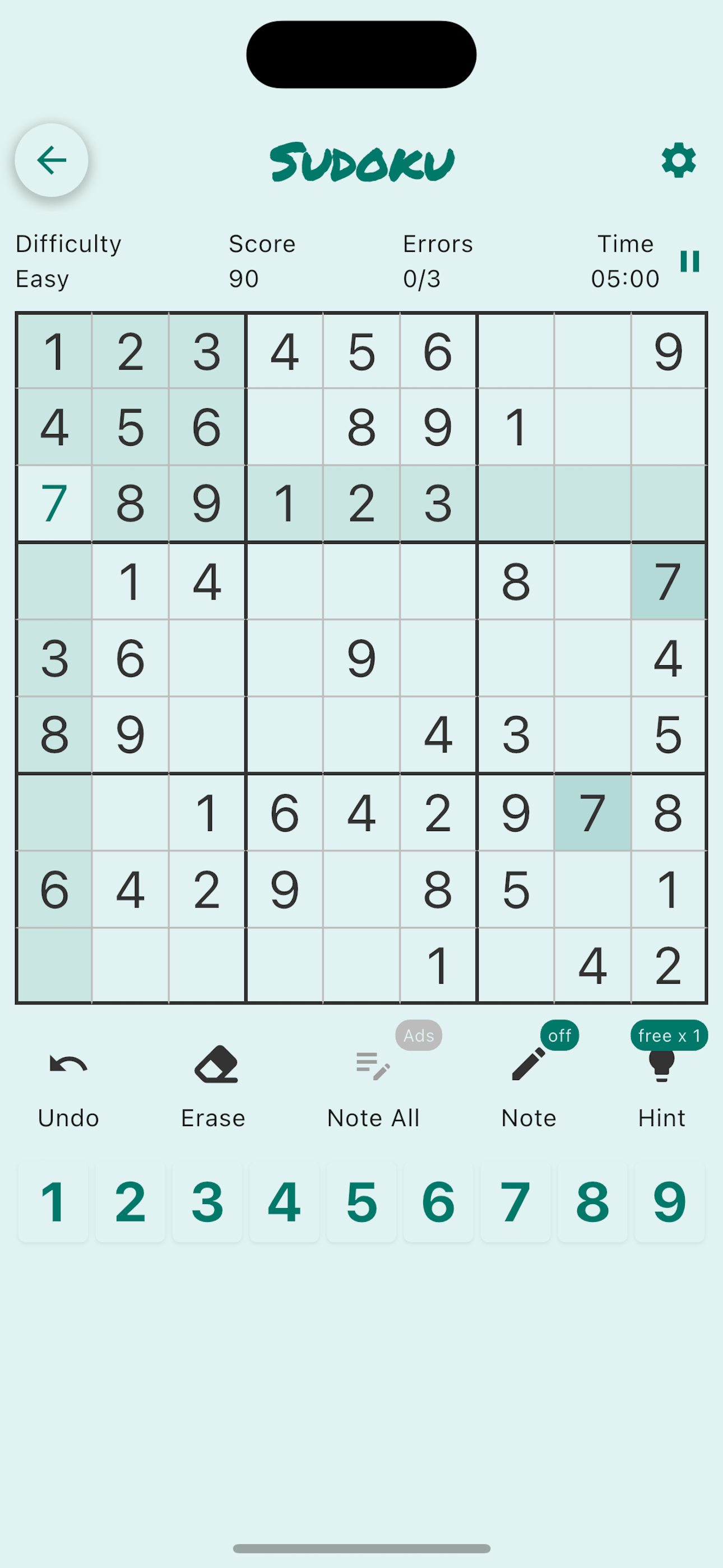Enter number 9 from the keypad
723x1568 pixels.
tap(669, 1202)
